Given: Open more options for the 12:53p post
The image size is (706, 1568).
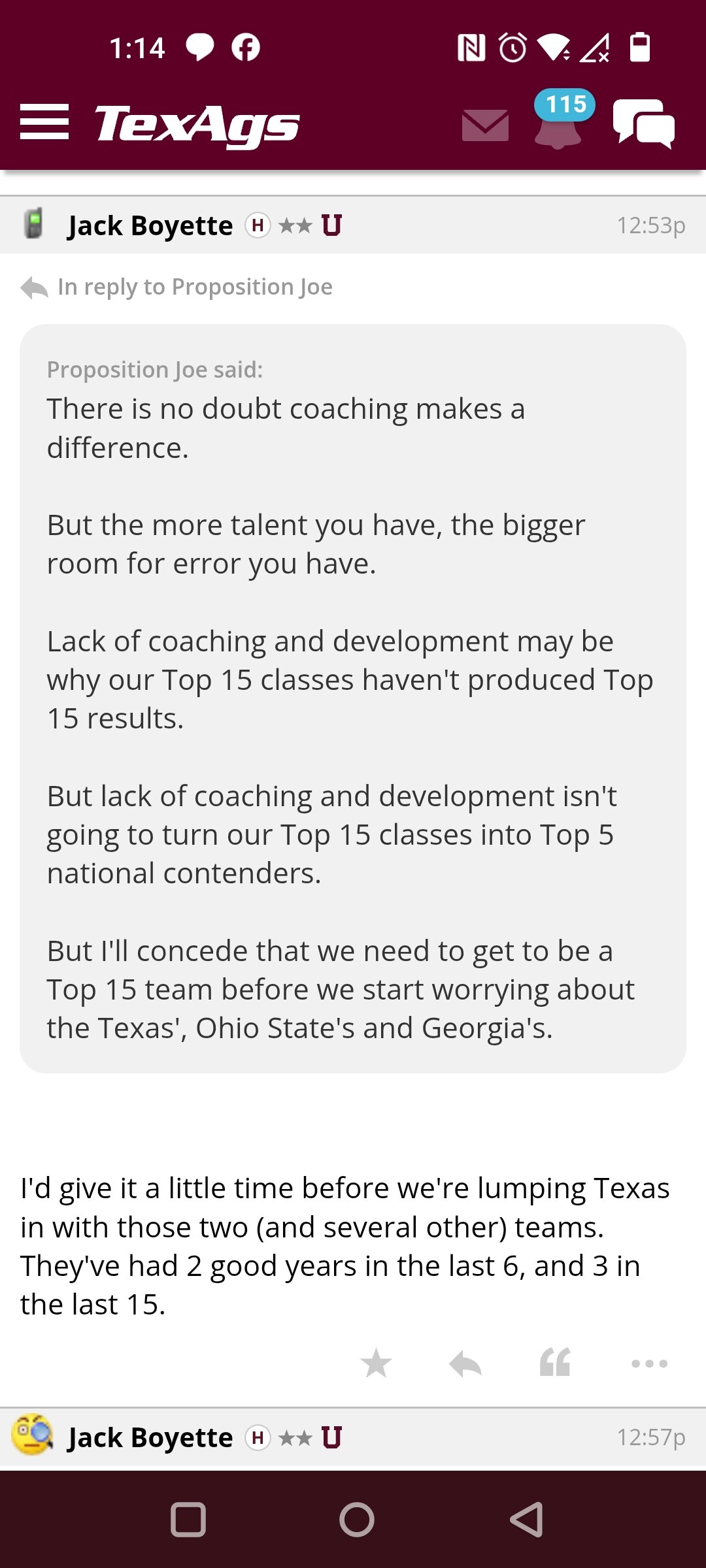Looking at the screenshot, I should click(649, 1364).
